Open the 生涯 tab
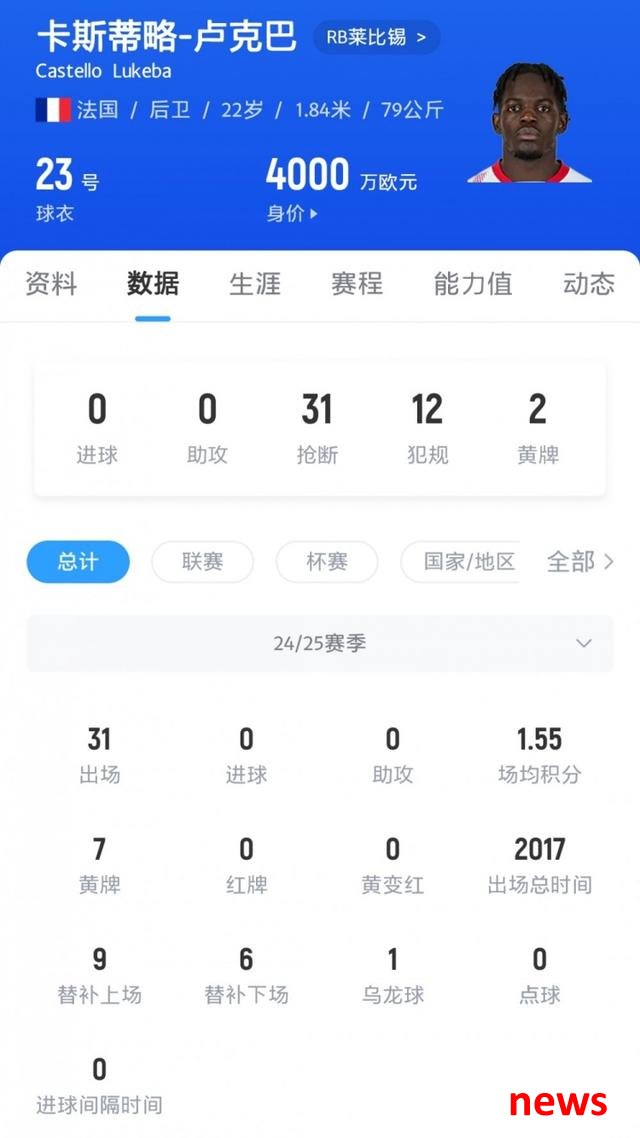Image resolution: width=640 pixels, height=1138 pixels. tap(255, 284)
